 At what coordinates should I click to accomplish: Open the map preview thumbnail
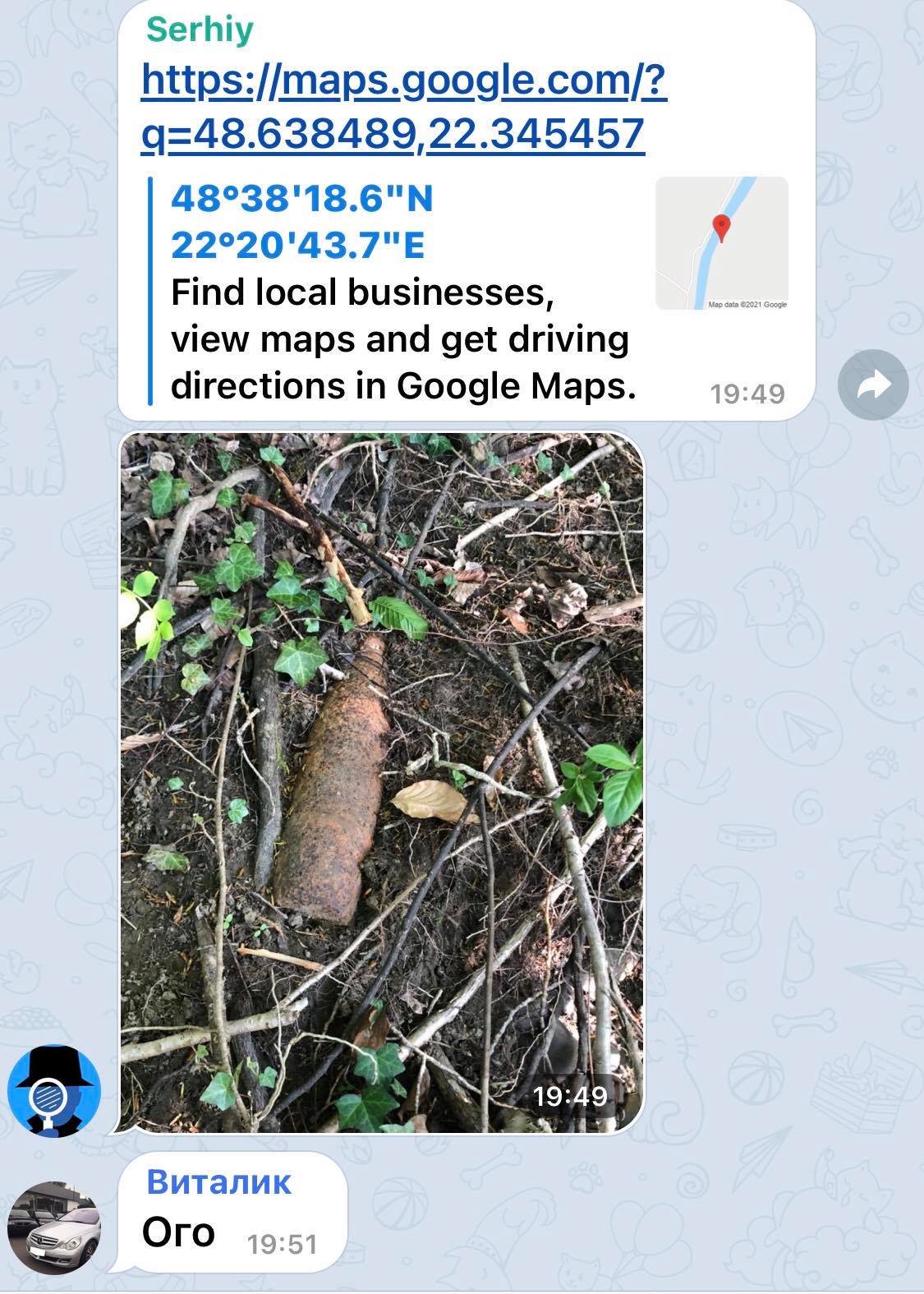pos(721,243)
